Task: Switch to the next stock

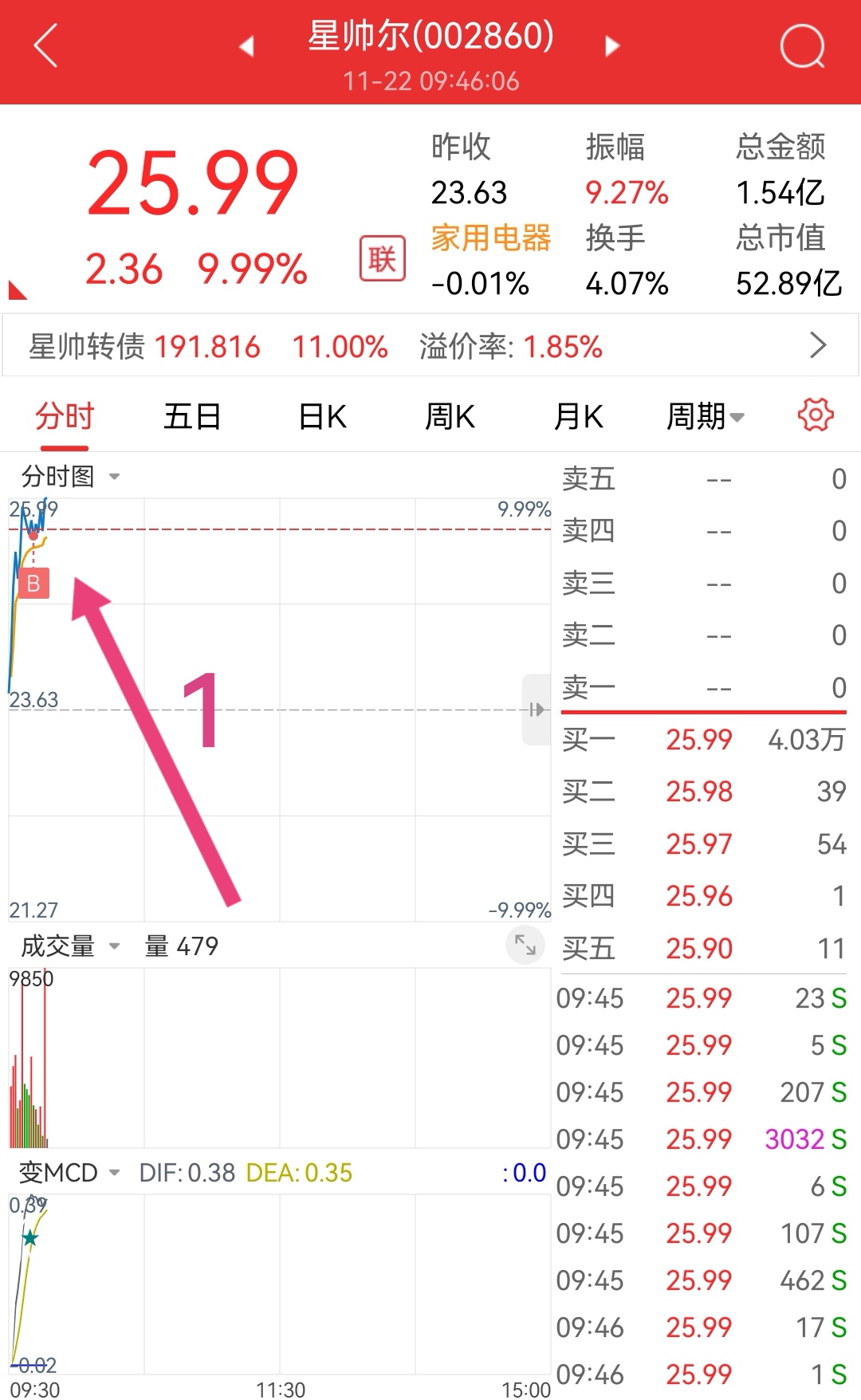Action: click(x=612, y=46)
